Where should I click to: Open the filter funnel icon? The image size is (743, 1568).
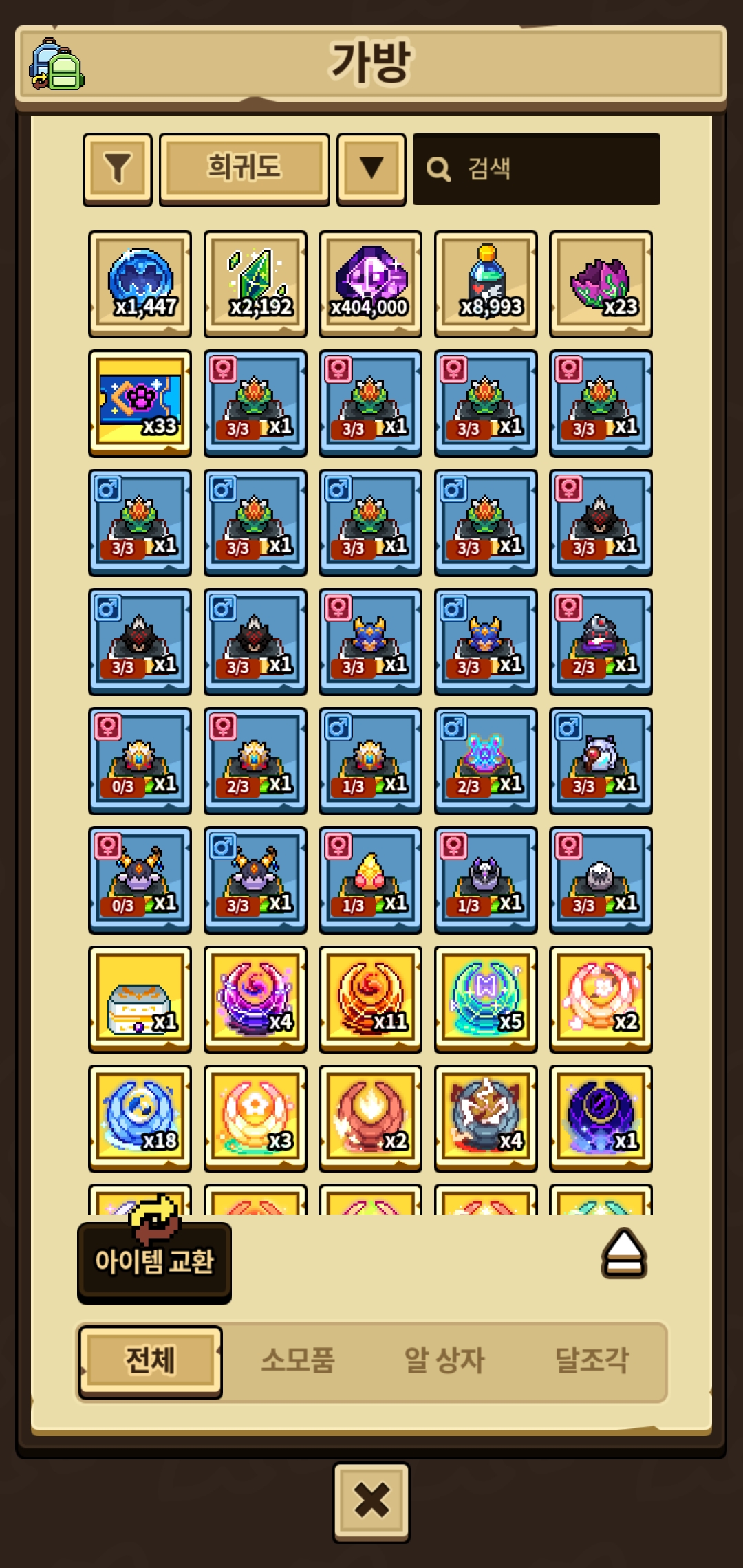coord(118,168)
